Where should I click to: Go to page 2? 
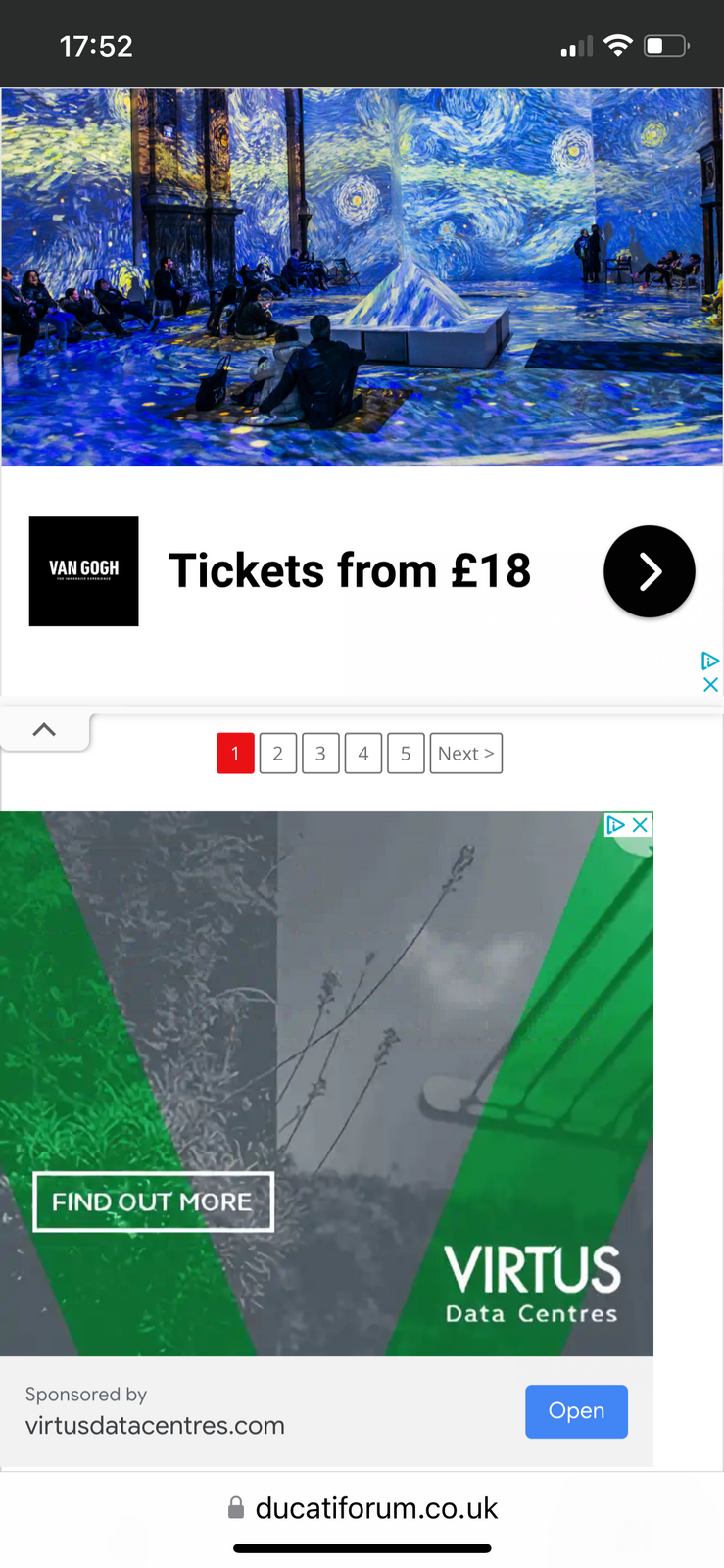pyautogui.click(x=278, y=754)
